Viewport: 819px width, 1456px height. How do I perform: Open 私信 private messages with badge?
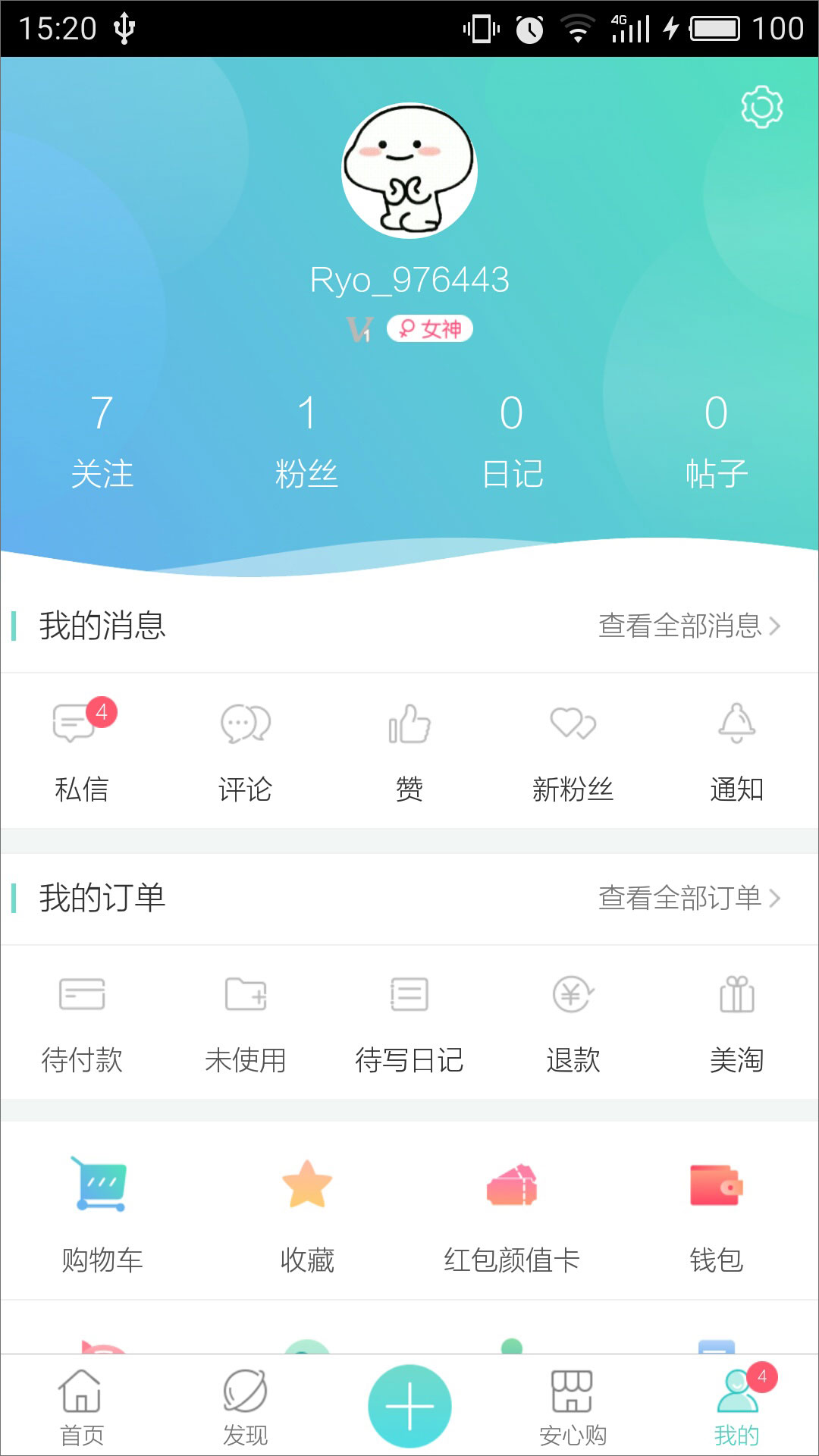pyautogui.click(x=83, y=751)
